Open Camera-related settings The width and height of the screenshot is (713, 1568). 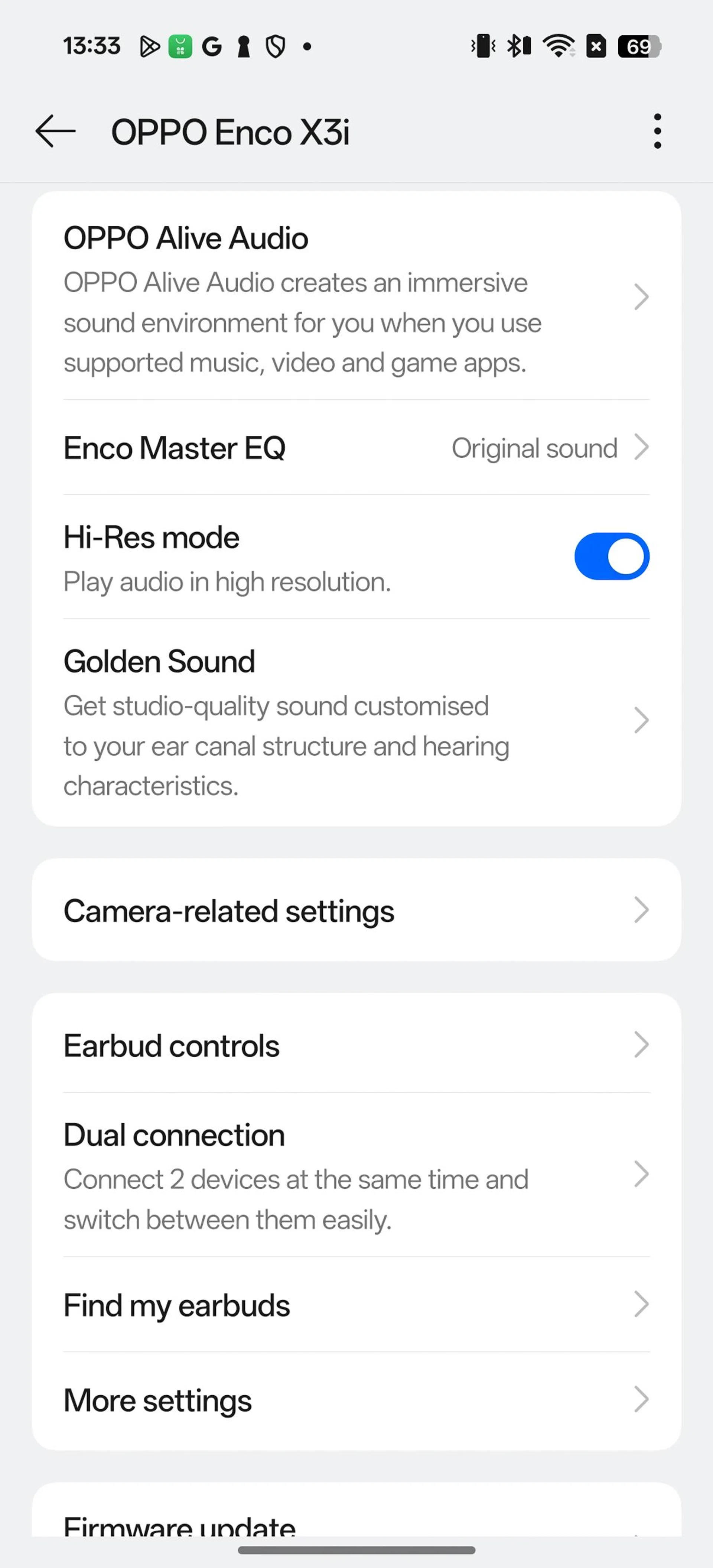coord(356,910)
